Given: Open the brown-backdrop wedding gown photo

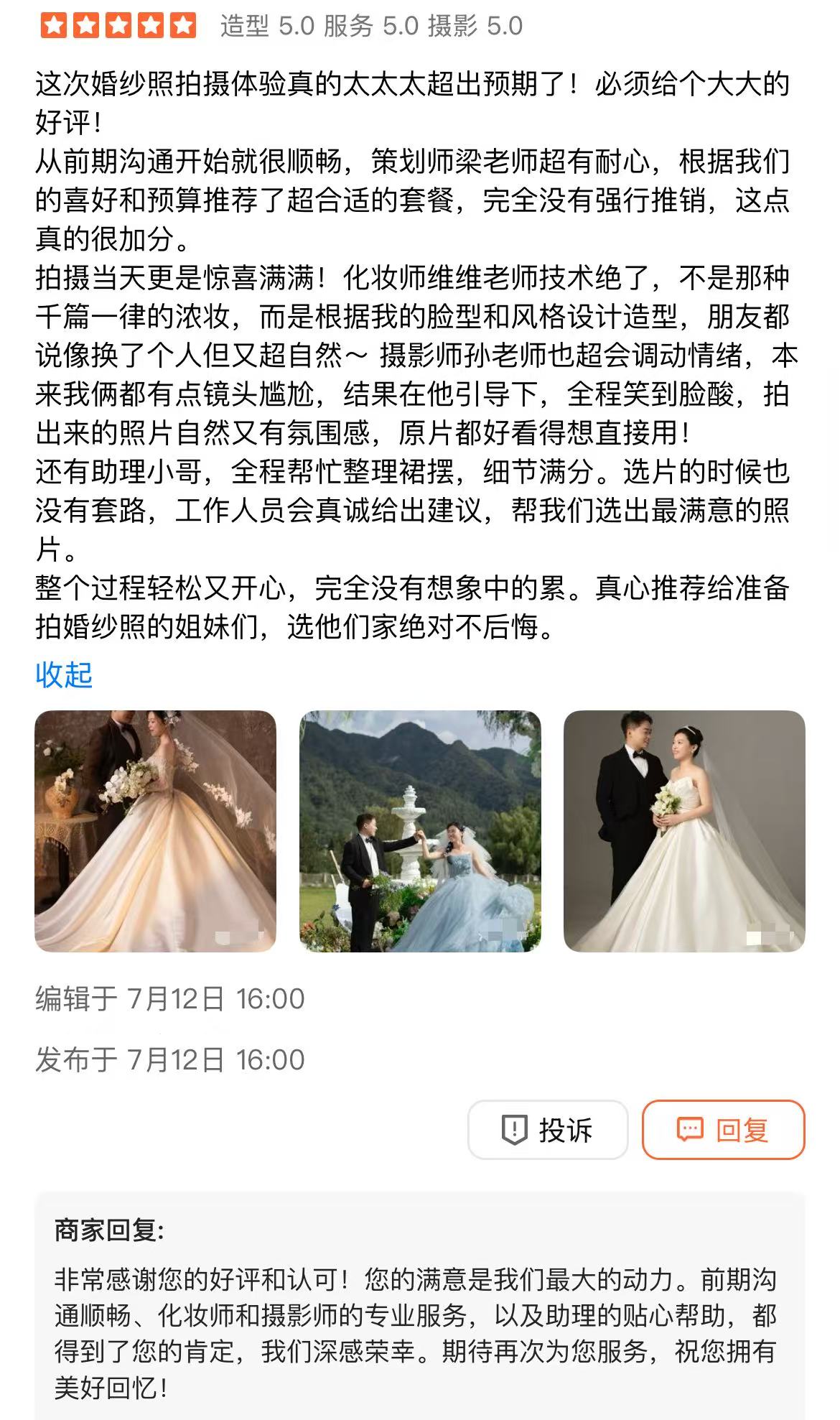Looking at the screenshot, I should coord(155,831).
